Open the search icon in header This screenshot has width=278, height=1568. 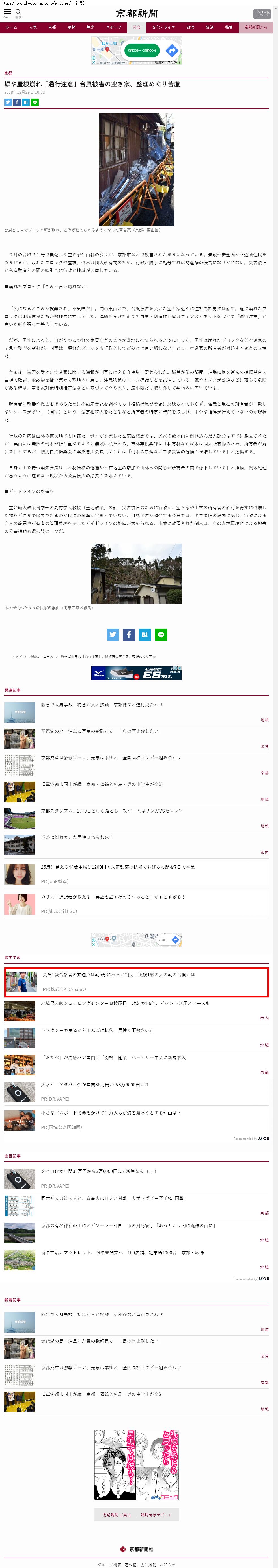18,12
